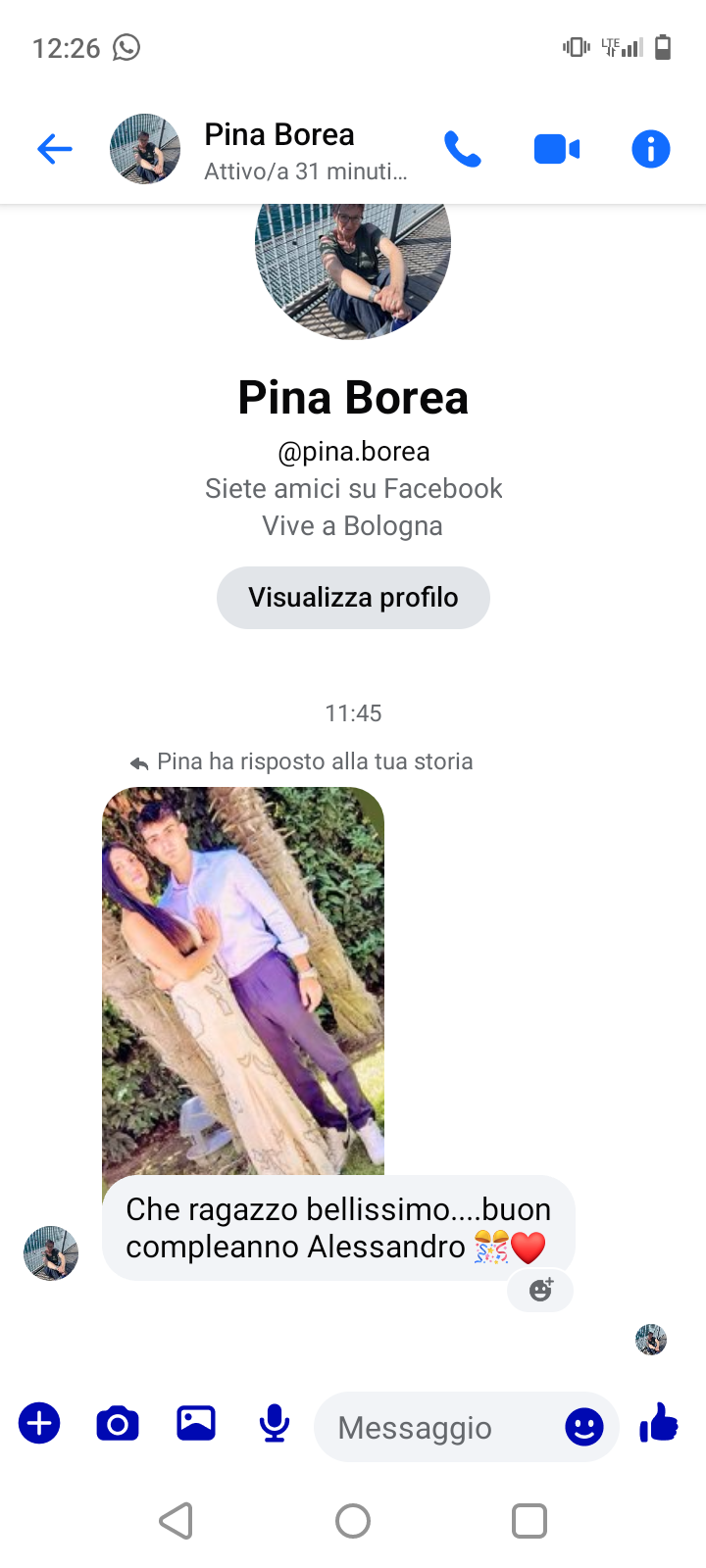Record a voice message with the microphone
Screen dimensions: 706x1568
coord(275,1424)
